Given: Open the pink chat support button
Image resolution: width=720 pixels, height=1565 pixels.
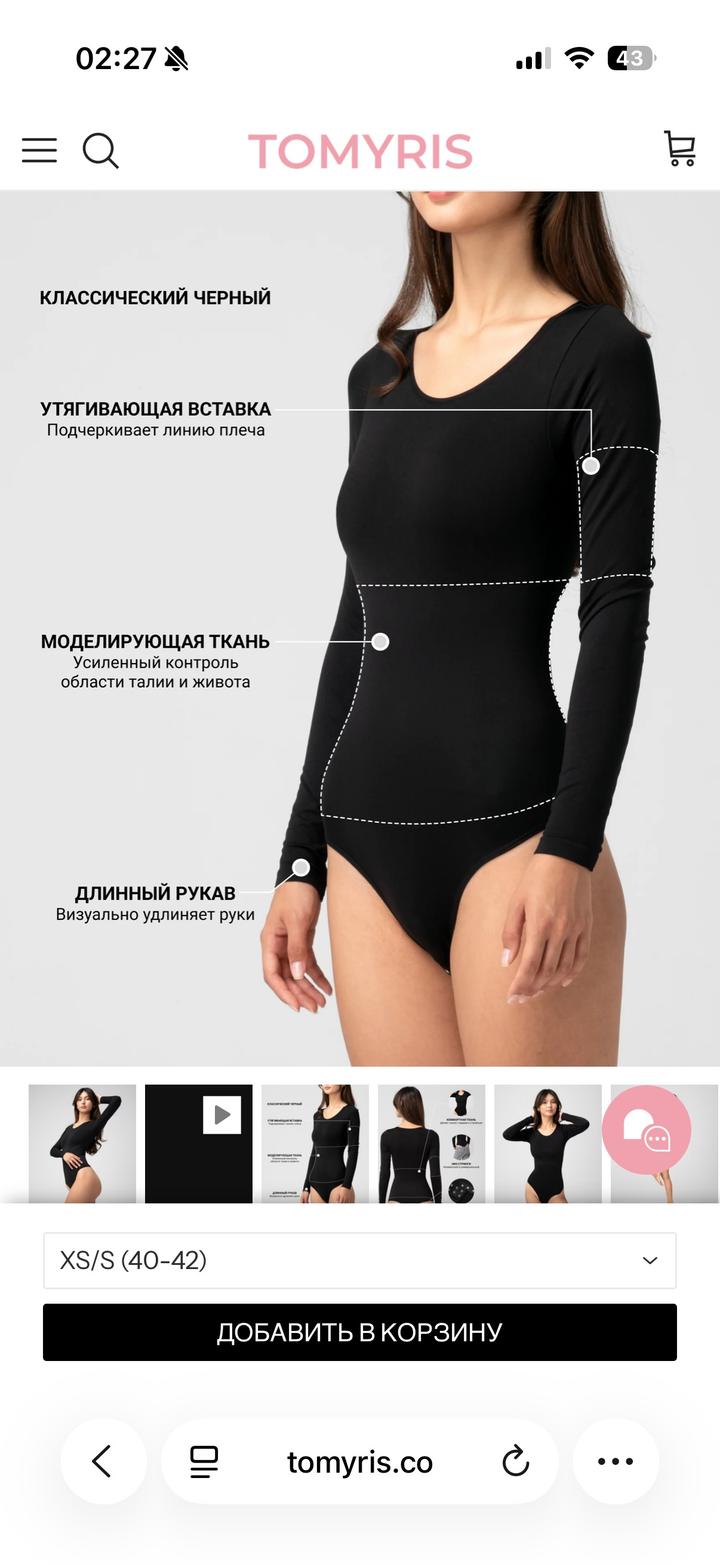Looking at the screenshot, I should [x=646, y=1129].
